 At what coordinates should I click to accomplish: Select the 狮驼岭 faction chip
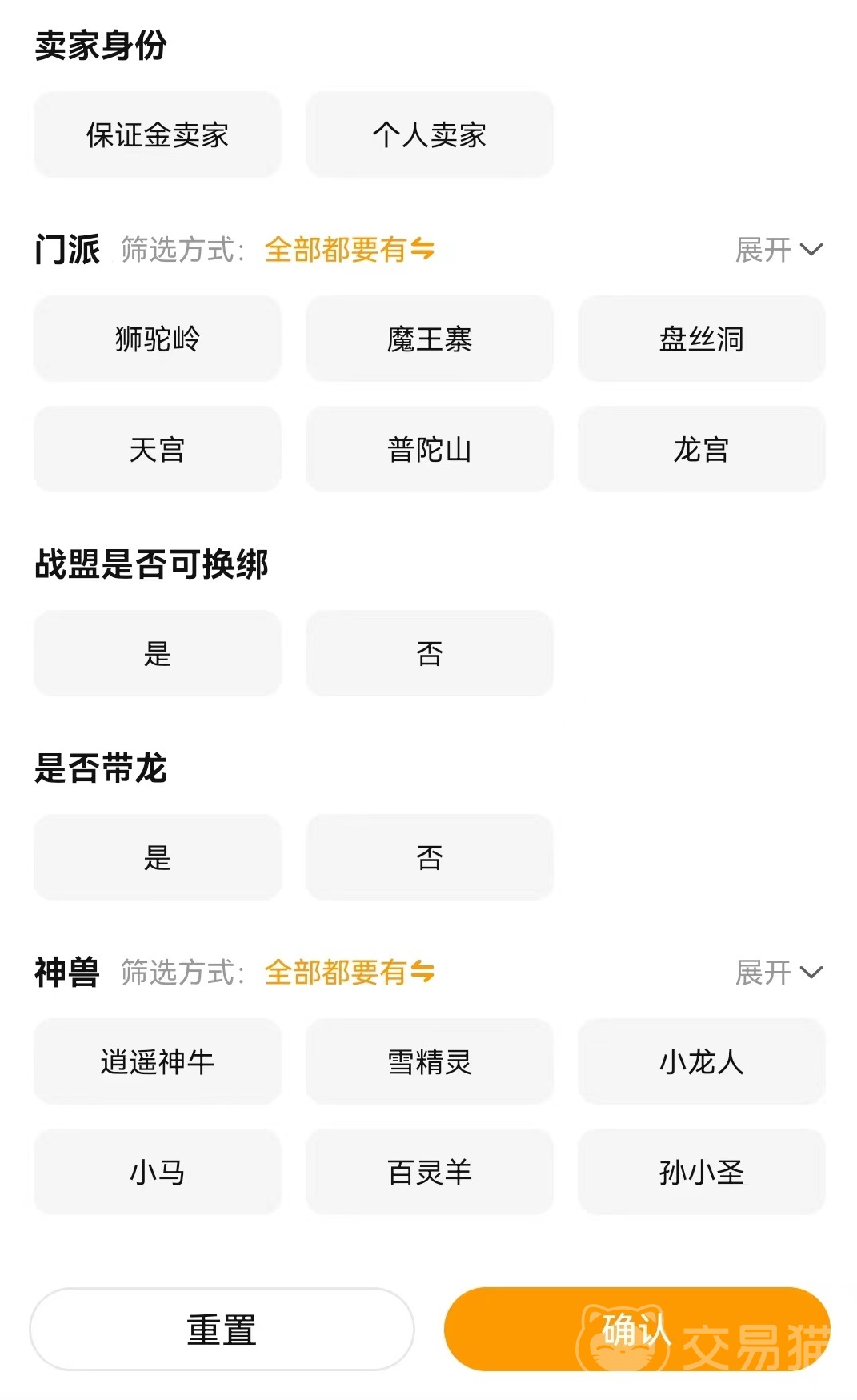(x=158, y=339)
